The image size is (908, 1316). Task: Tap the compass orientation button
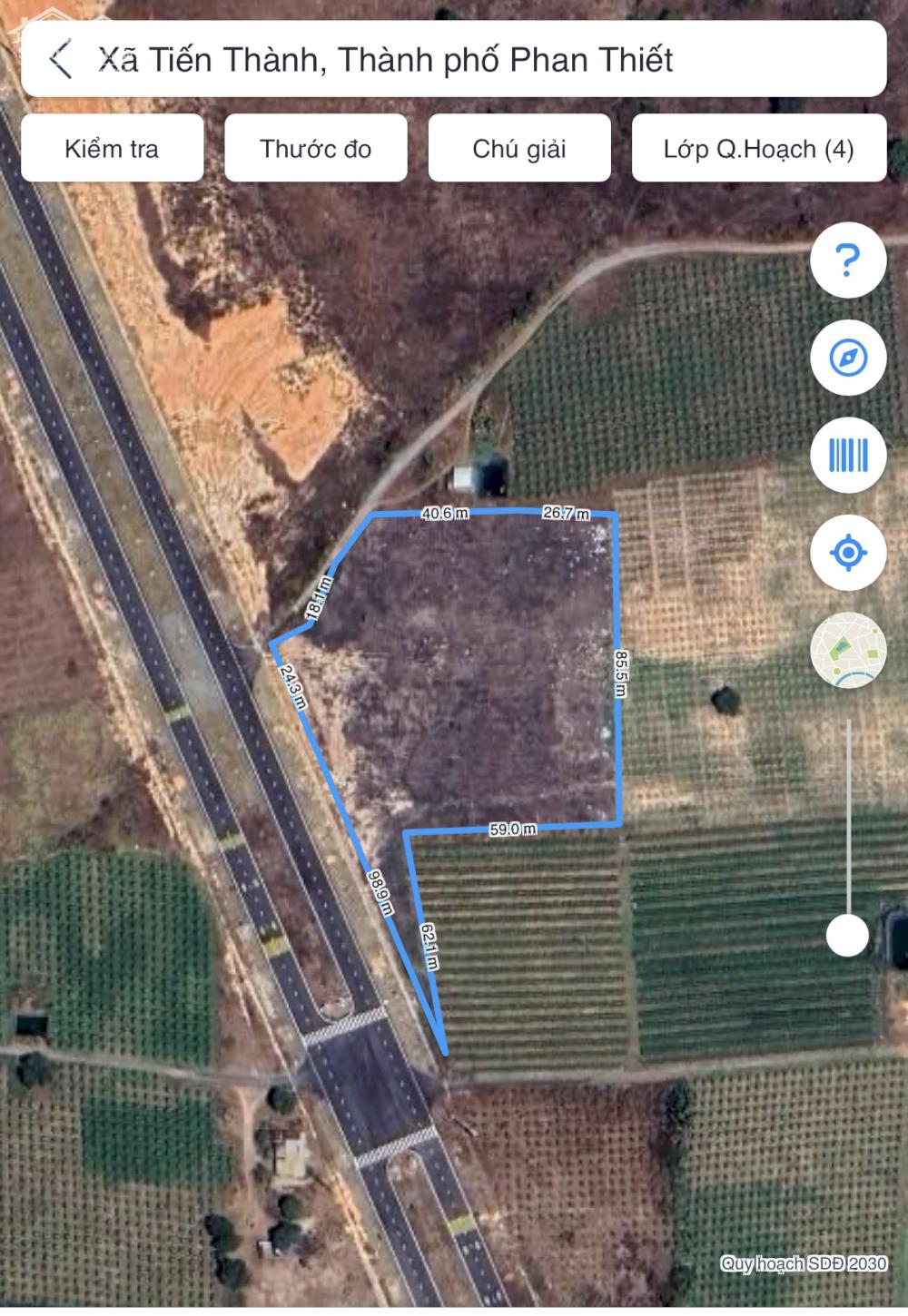pyautogui.click(x=847, y=358)
